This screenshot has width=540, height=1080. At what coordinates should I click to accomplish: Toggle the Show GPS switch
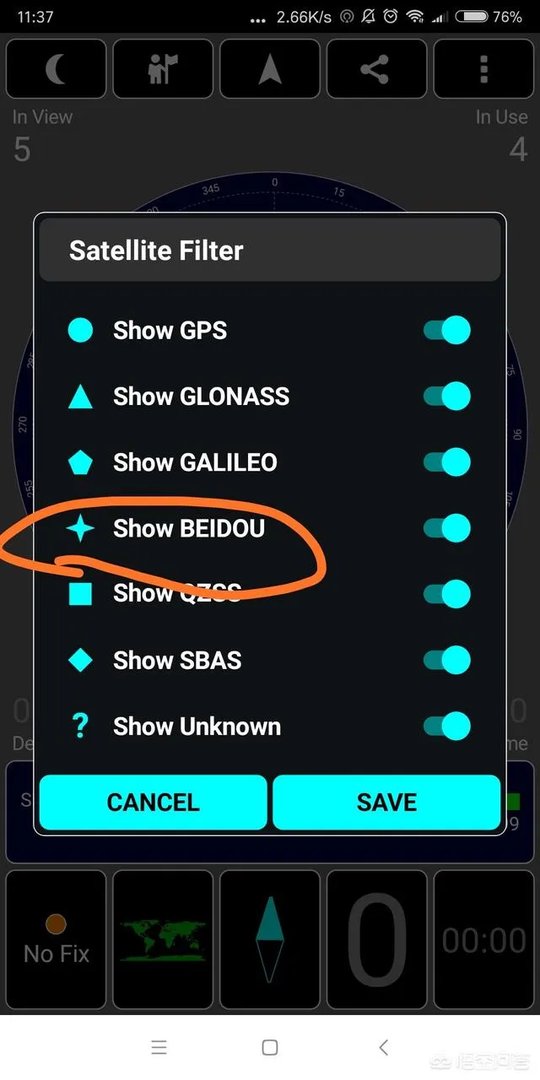coord(447,330)
